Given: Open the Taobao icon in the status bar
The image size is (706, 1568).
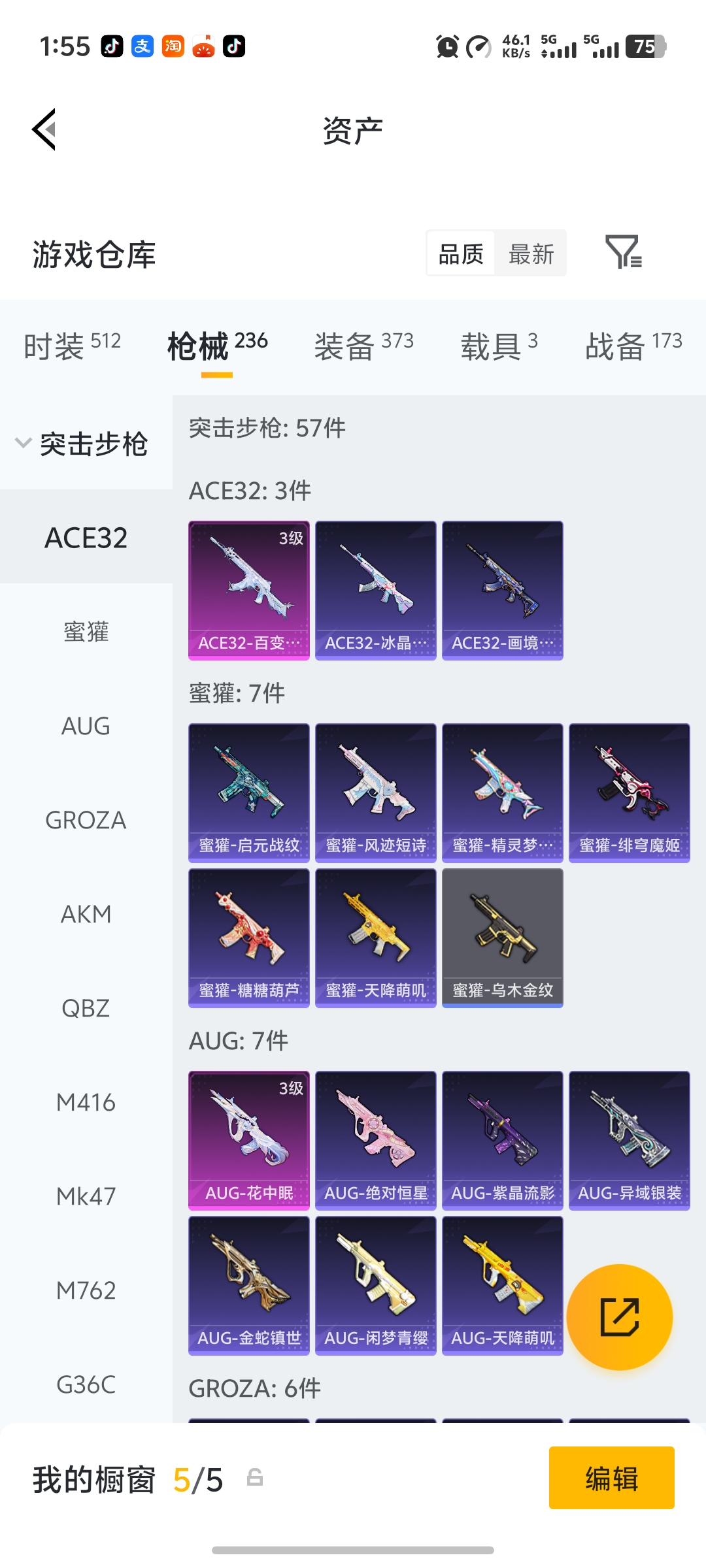Looking at the screenshot, I should [172, 47].
